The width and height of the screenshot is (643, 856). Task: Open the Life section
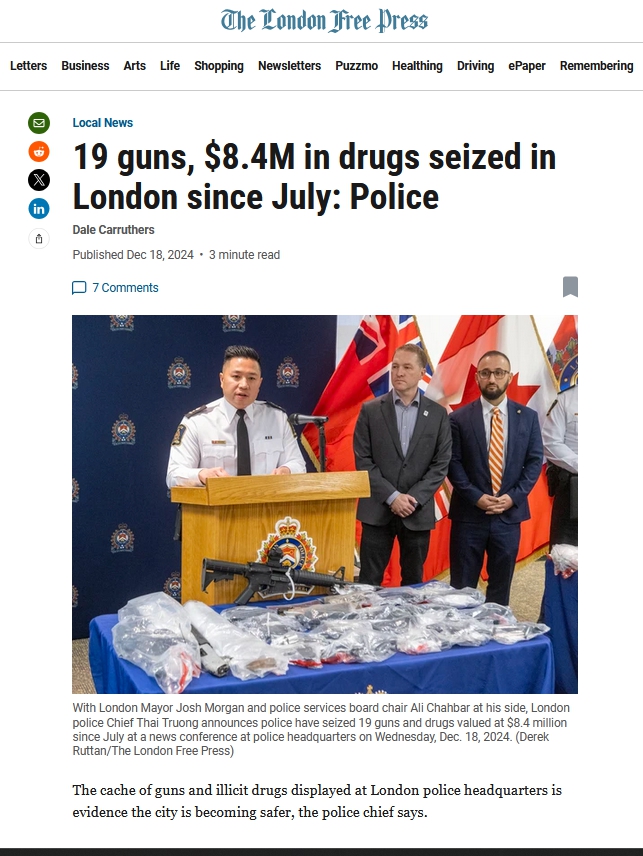point(170,66)
